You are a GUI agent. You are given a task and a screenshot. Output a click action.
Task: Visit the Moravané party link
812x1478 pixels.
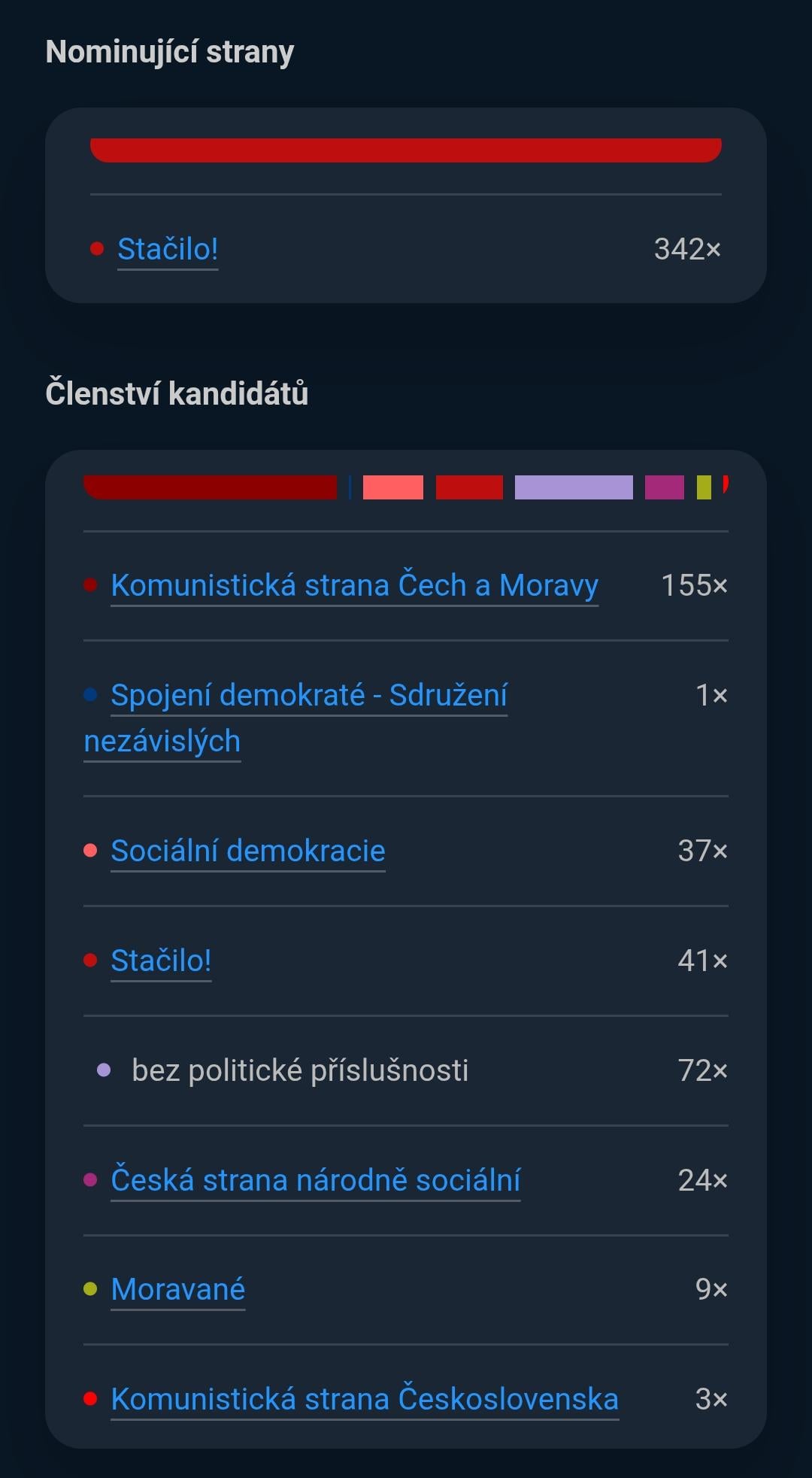(x=177, y=1289)
